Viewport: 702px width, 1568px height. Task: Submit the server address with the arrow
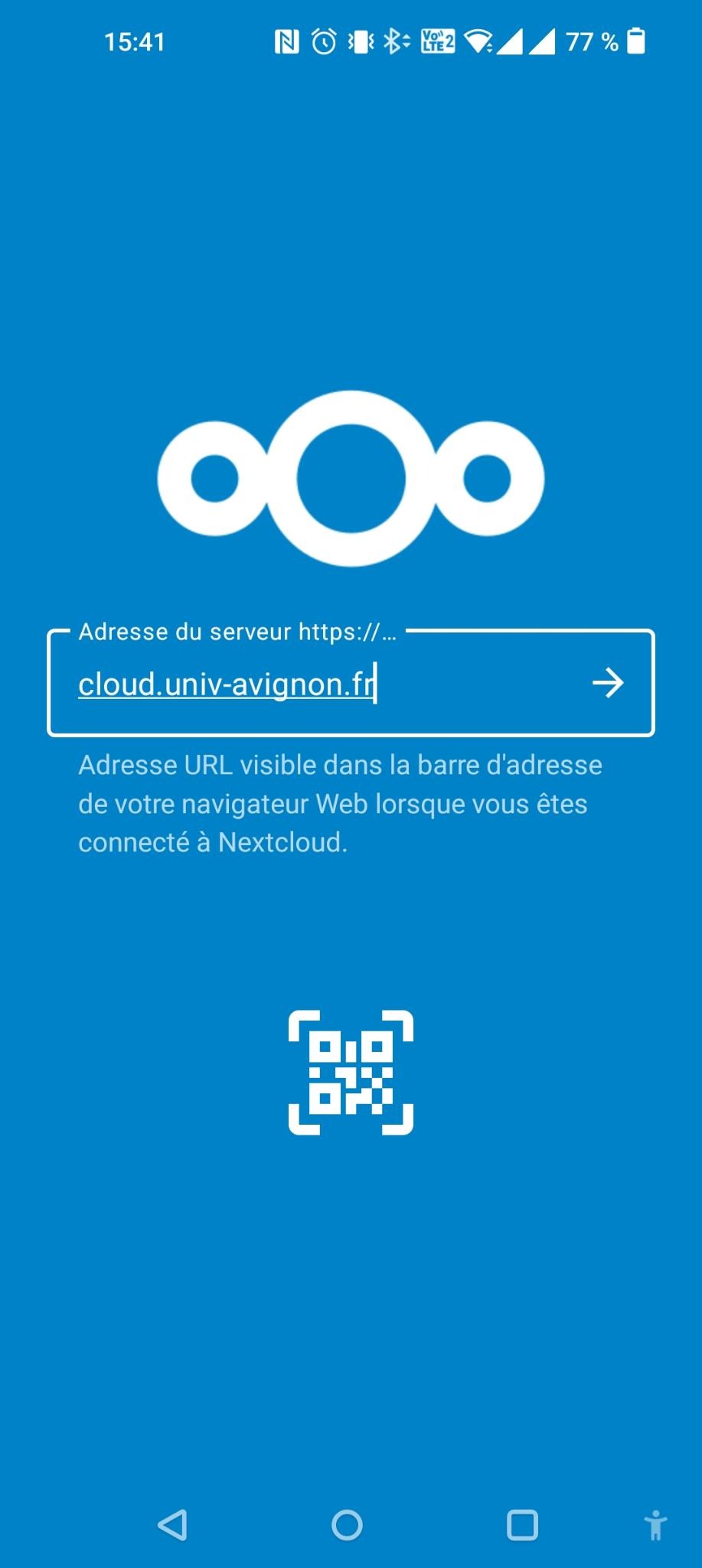tap(608, 683)
